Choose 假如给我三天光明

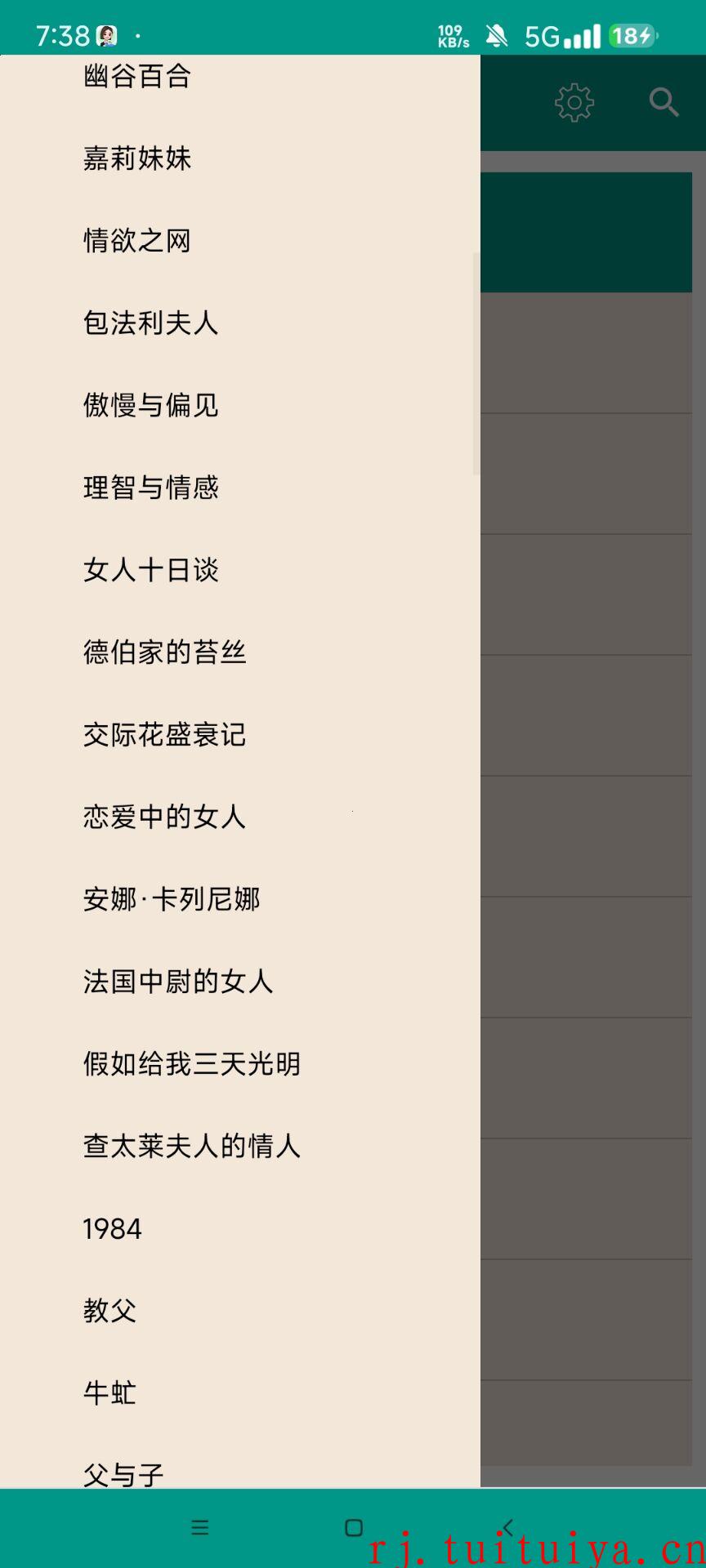192,1064
